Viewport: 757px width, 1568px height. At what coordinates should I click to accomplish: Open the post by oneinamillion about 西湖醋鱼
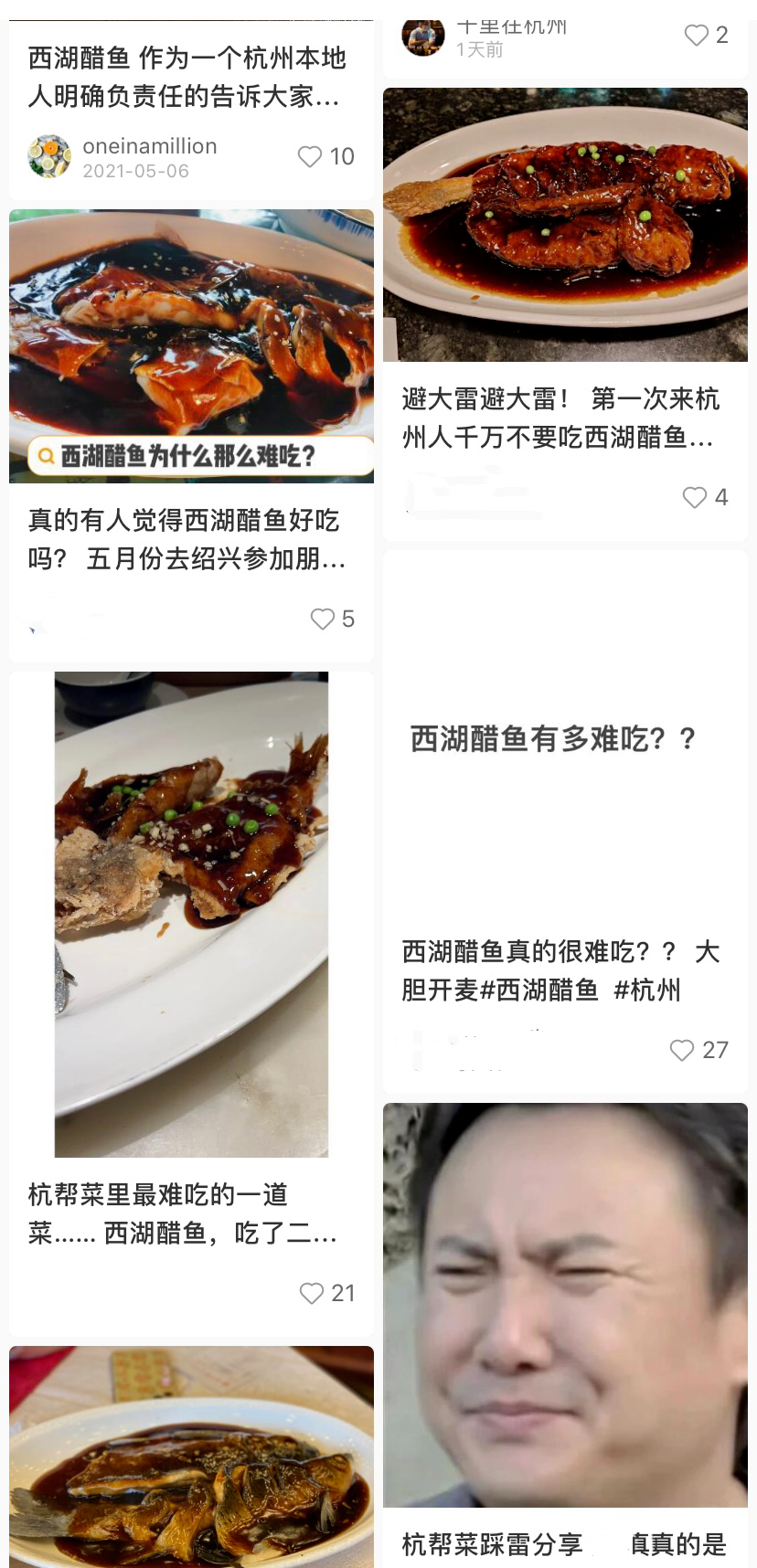[187, 77]
